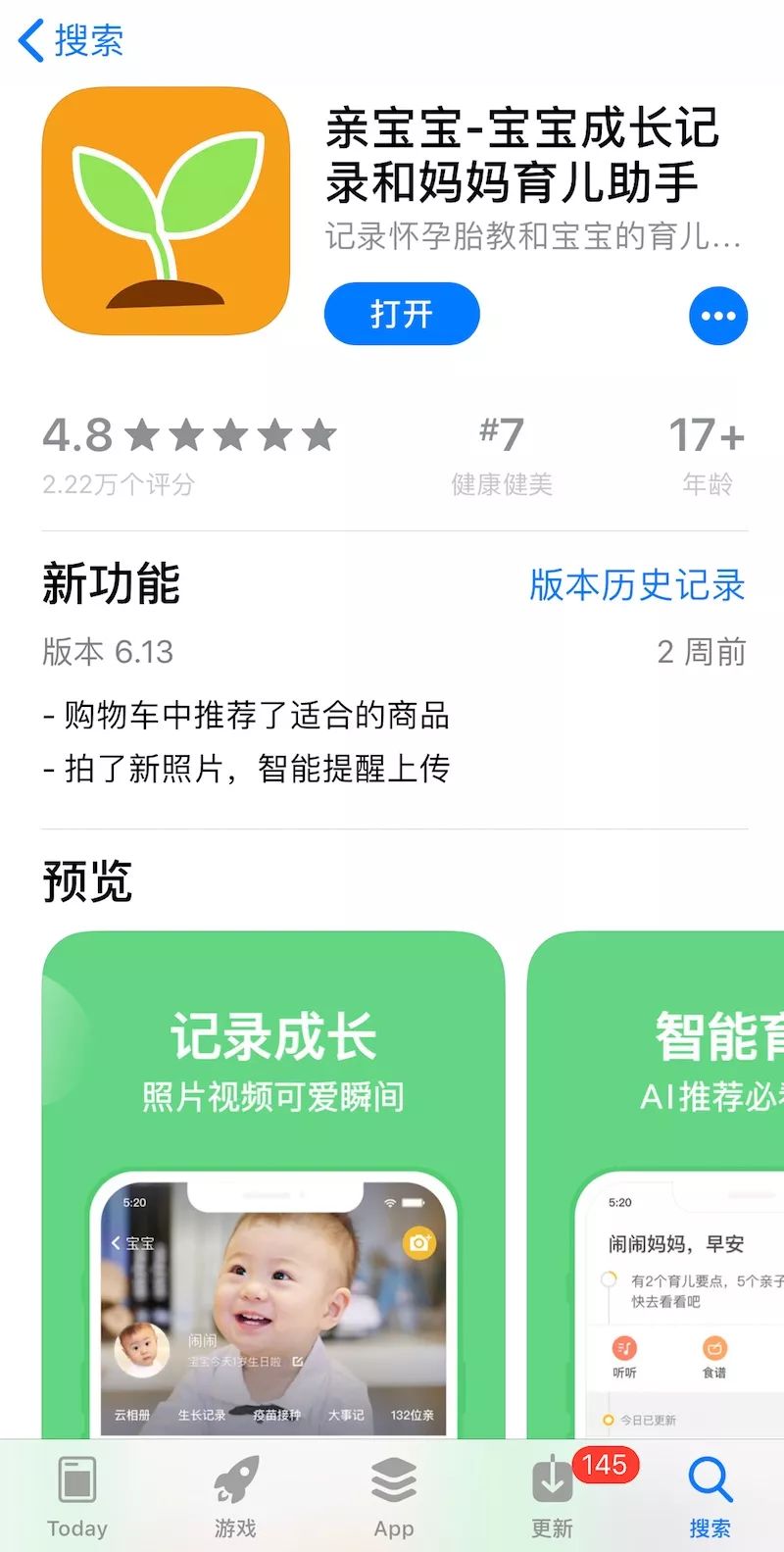The height and width of the screenshot is (1552, 784).
Task: Switch to the 游戏 tab
Action: [x=235, y=1495]
